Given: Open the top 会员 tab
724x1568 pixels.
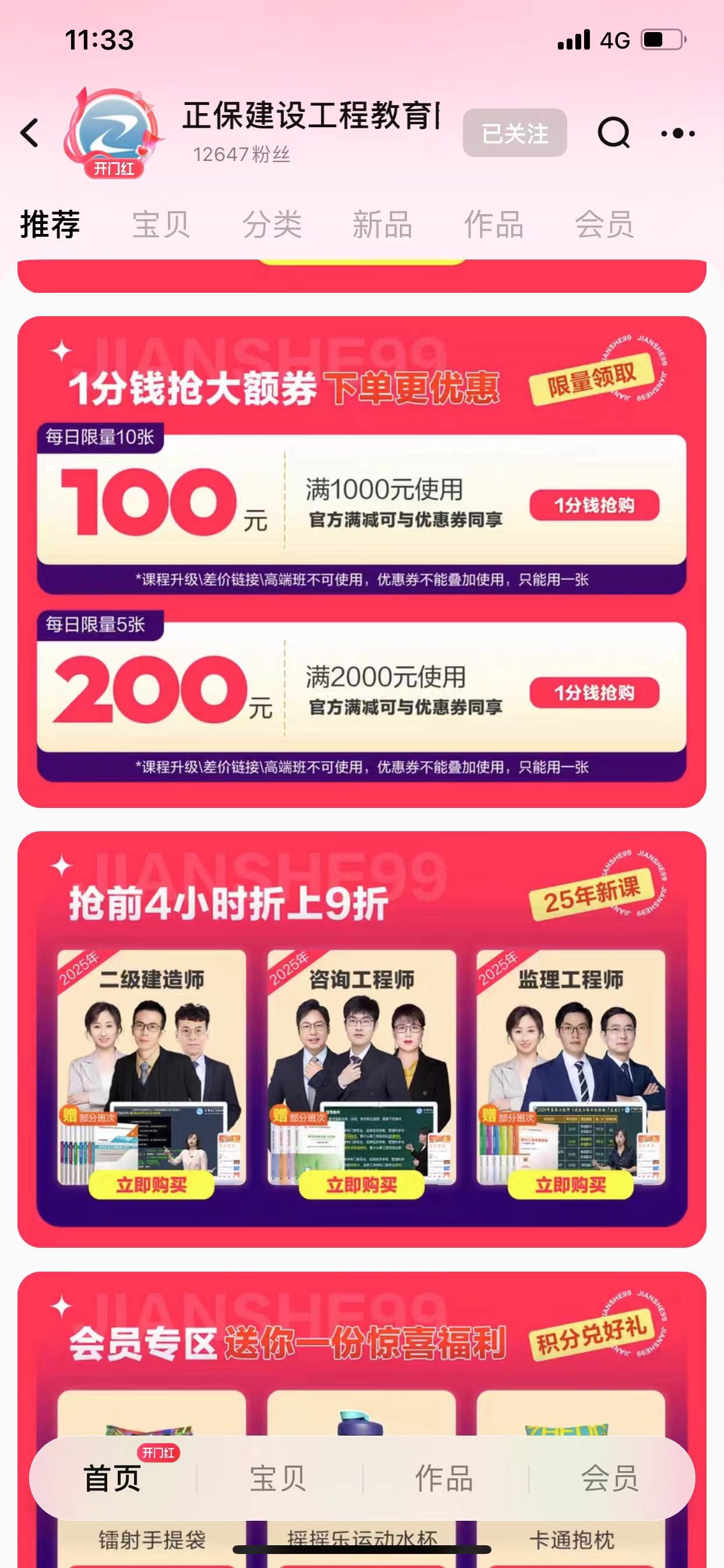Looking at the screenshot, I should coord(604,224).
